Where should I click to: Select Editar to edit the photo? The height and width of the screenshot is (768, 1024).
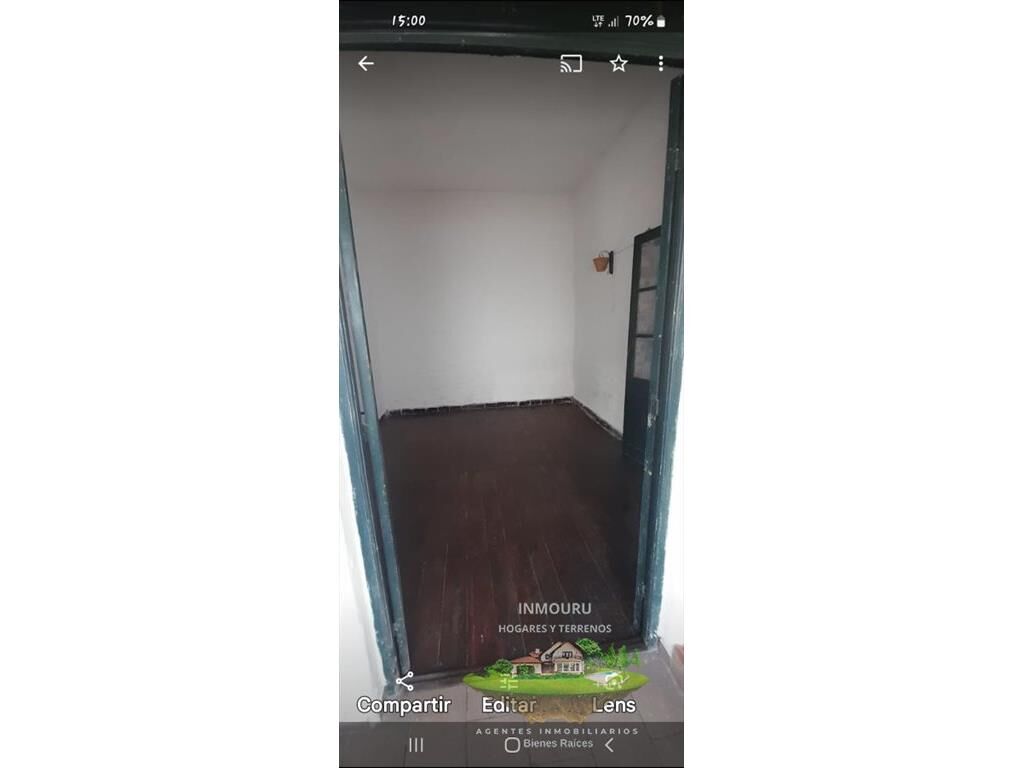click(509, 704)
